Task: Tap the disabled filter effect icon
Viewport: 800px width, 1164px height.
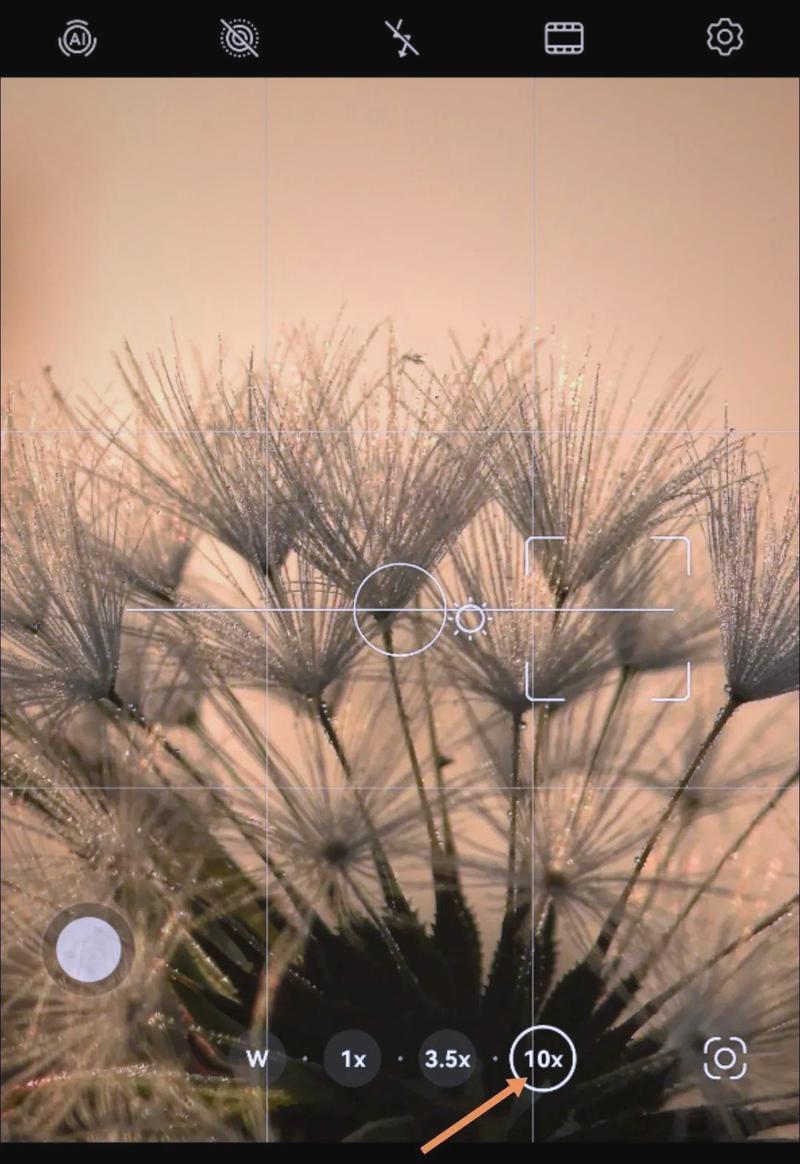Action: click(239, 38)
